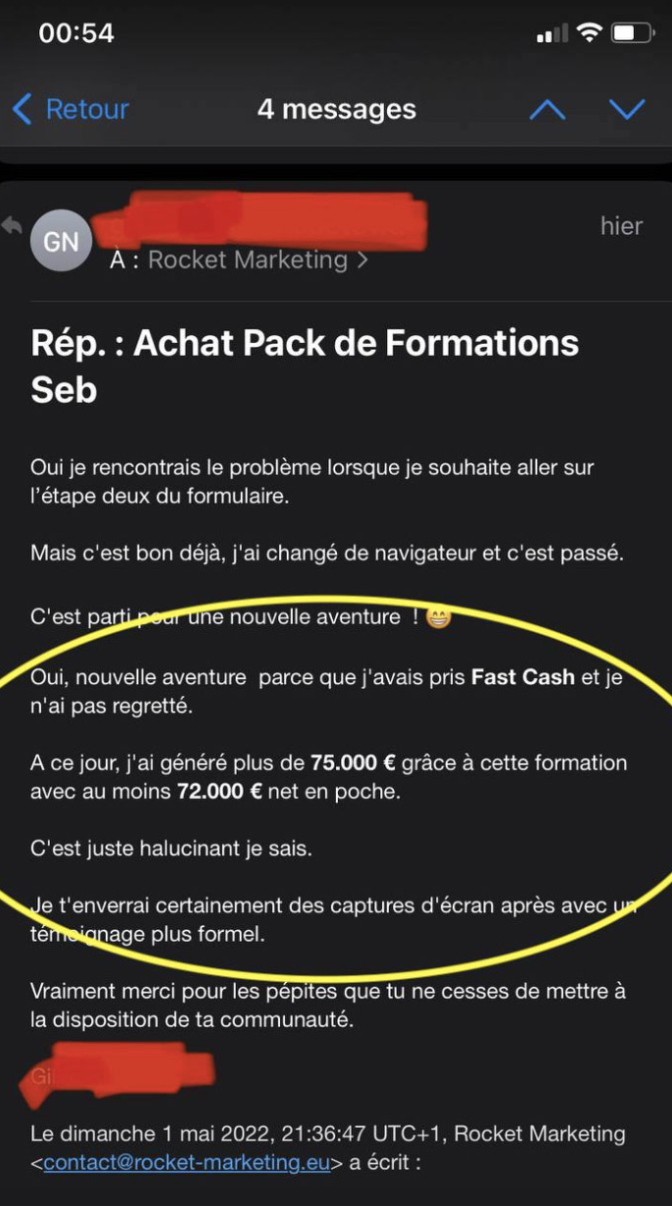Open the GN sender avatar

point(61,240)
